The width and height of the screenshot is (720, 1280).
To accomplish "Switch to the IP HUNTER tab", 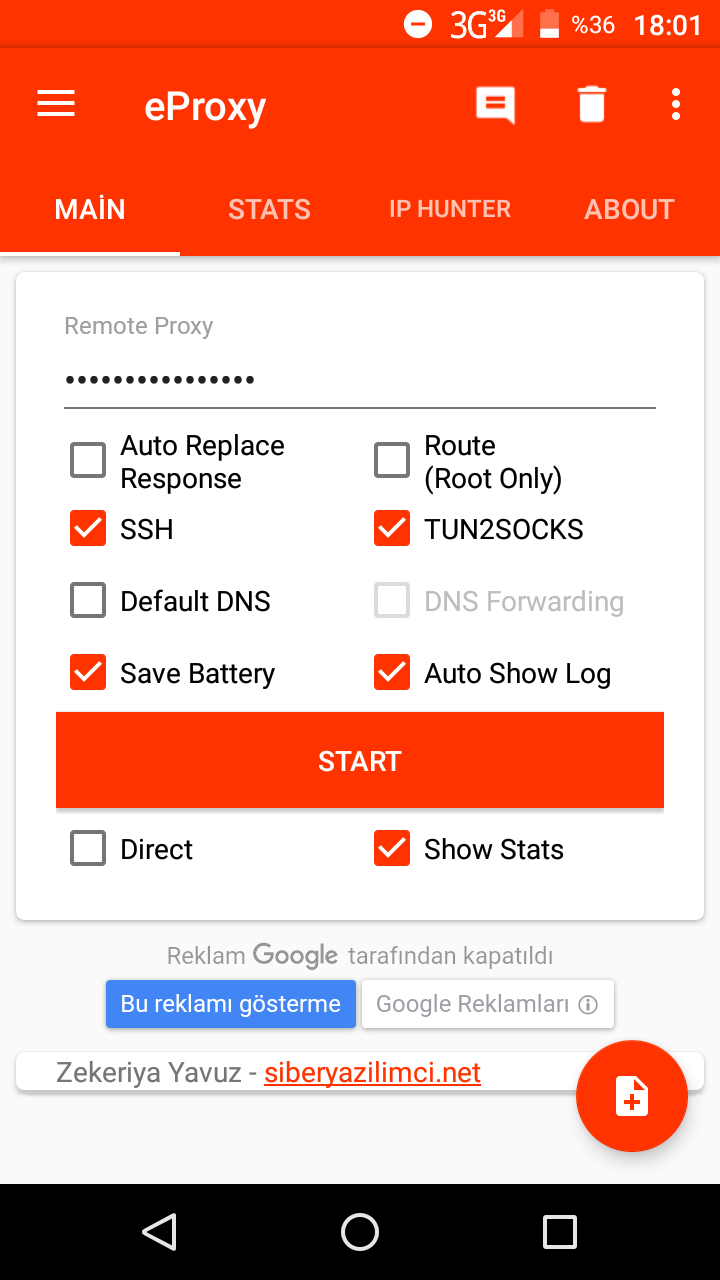I will (x=450, y=209).
